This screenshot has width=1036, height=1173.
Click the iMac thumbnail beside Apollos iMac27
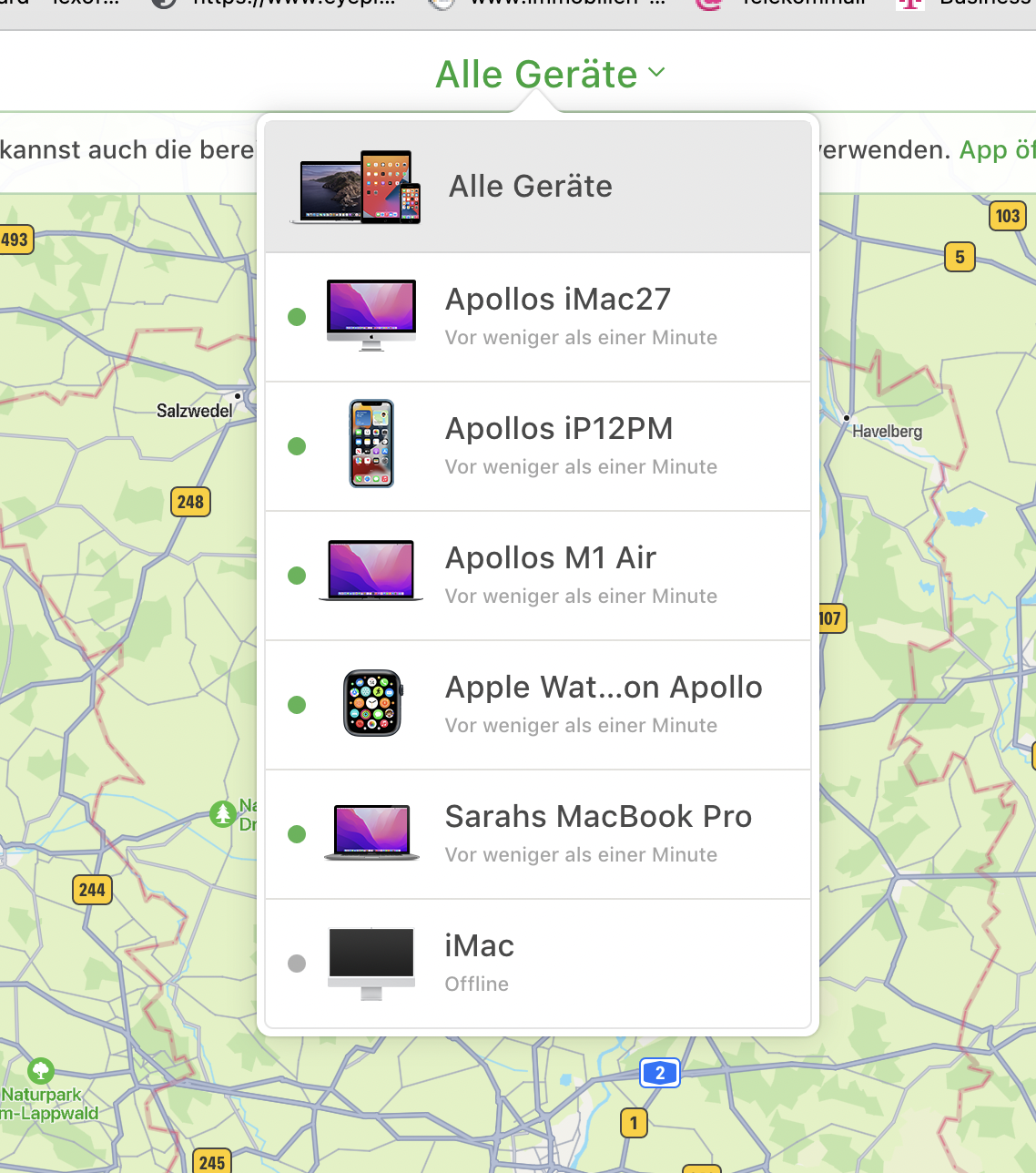pos(371,315)
